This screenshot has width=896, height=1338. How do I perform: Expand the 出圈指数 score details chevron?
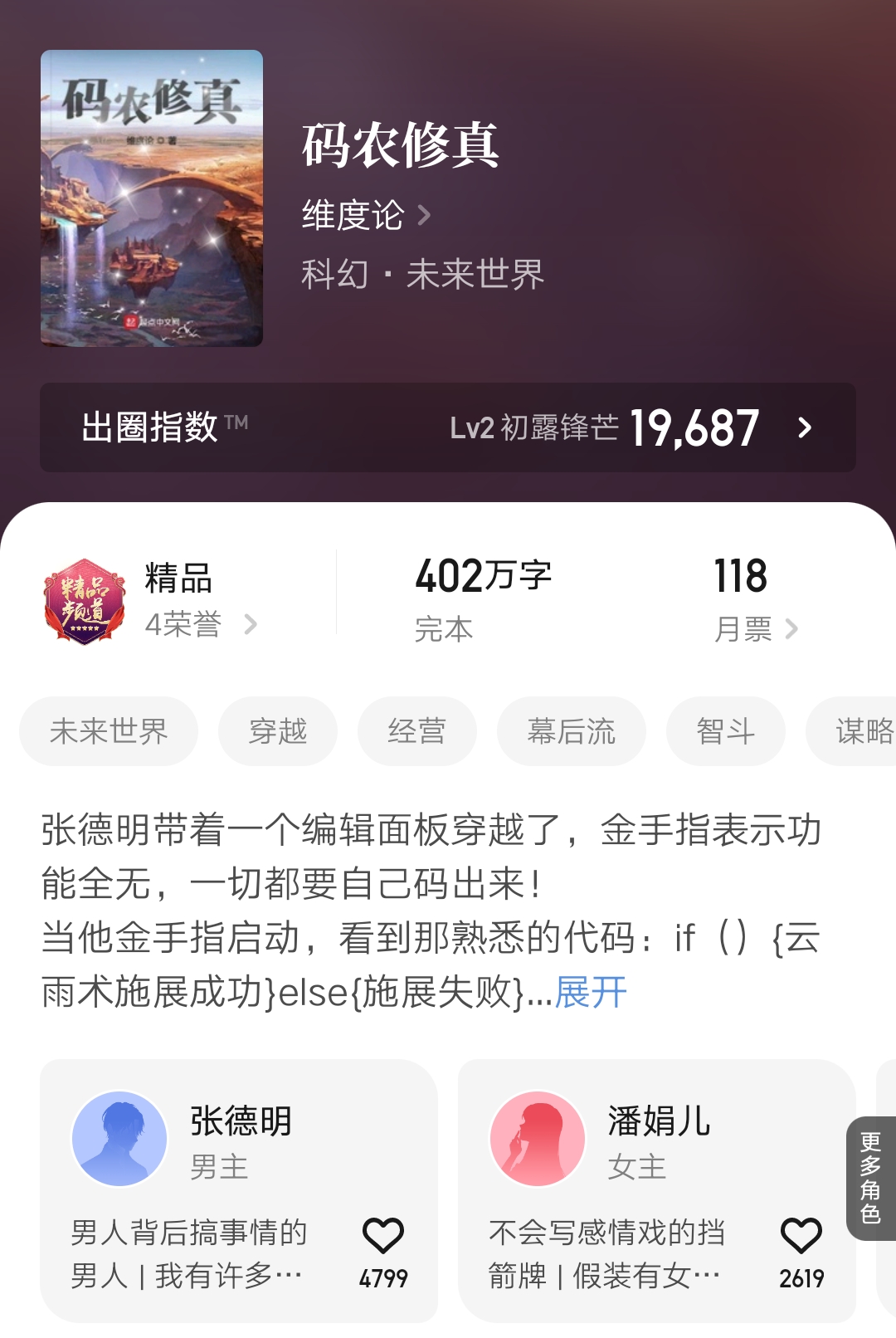(x=803, y=430)
